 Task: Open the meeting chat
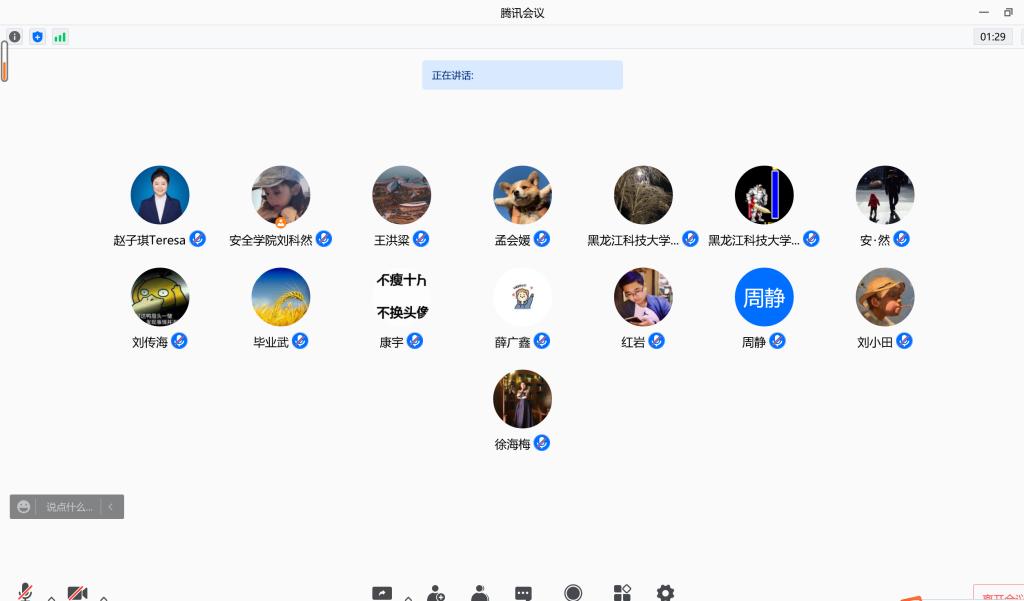(x=523, y=592)
